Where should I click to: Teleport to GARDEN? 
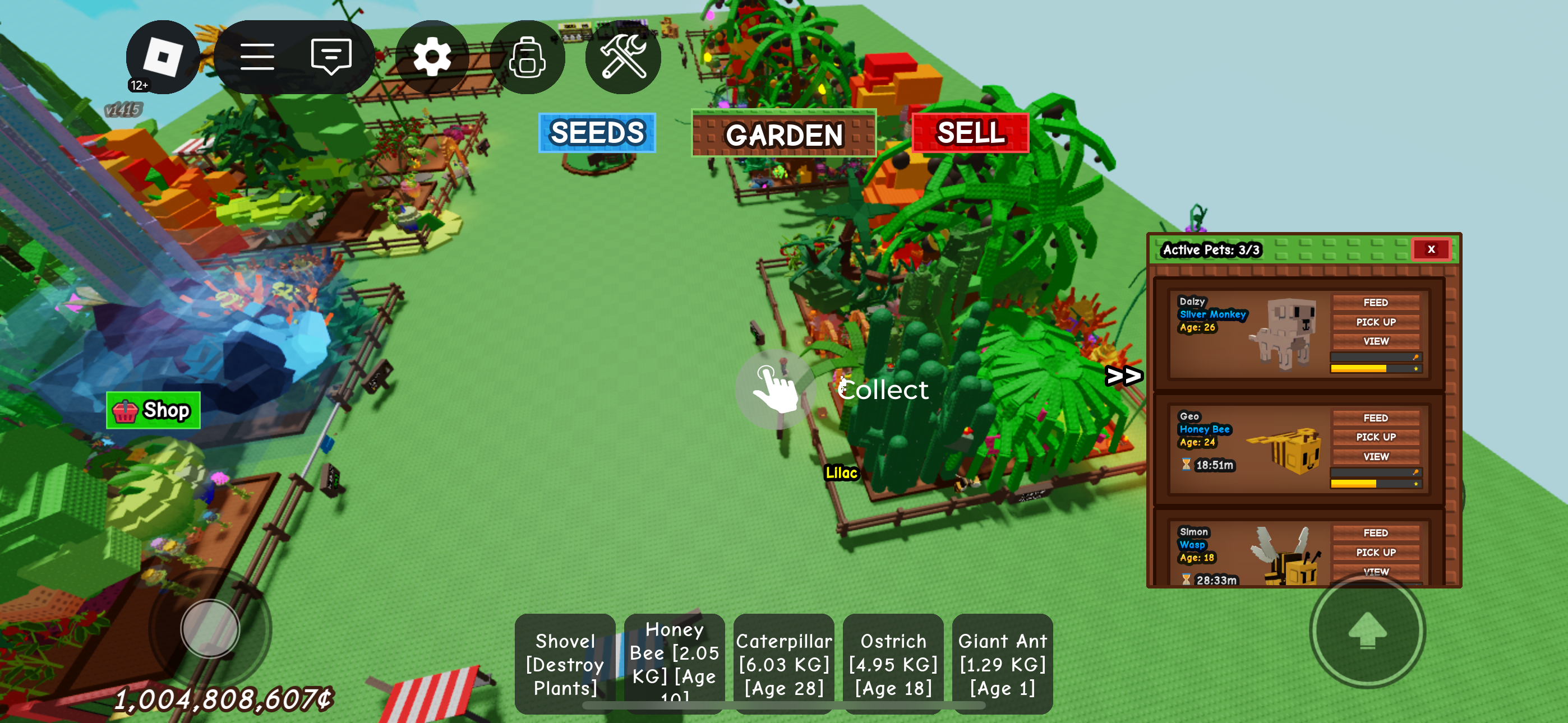click(x=783, y=134)
